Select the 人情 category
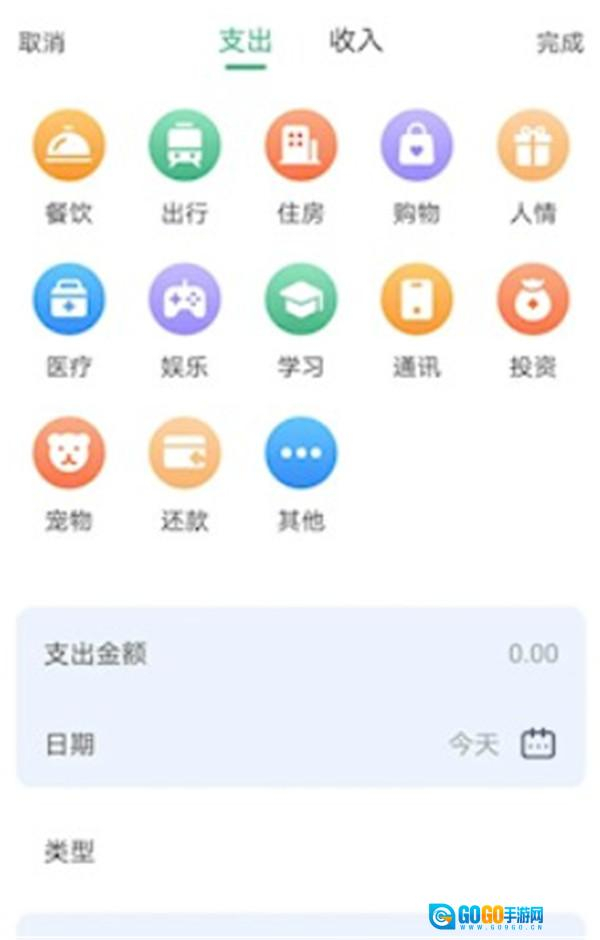The width and height of the screenshot is (600, 940). [533, 146]
